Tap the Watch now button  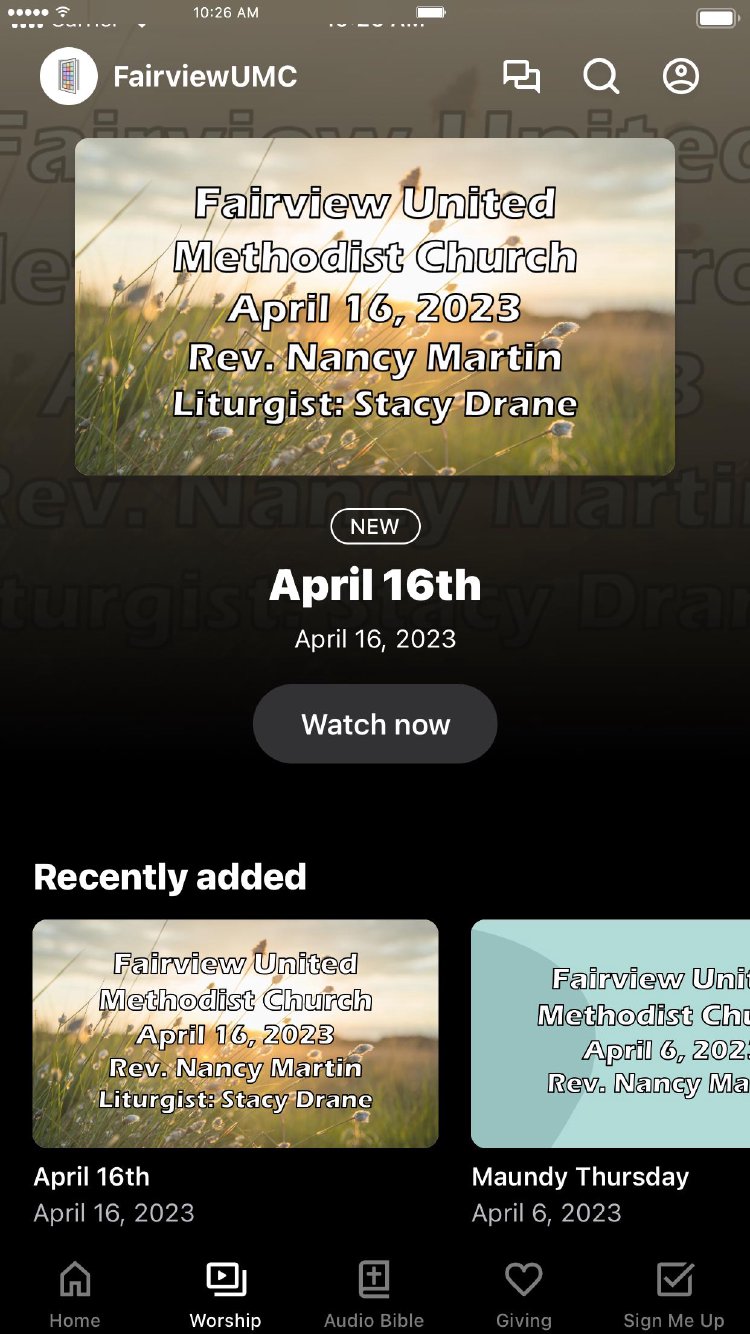coord(375,724)
